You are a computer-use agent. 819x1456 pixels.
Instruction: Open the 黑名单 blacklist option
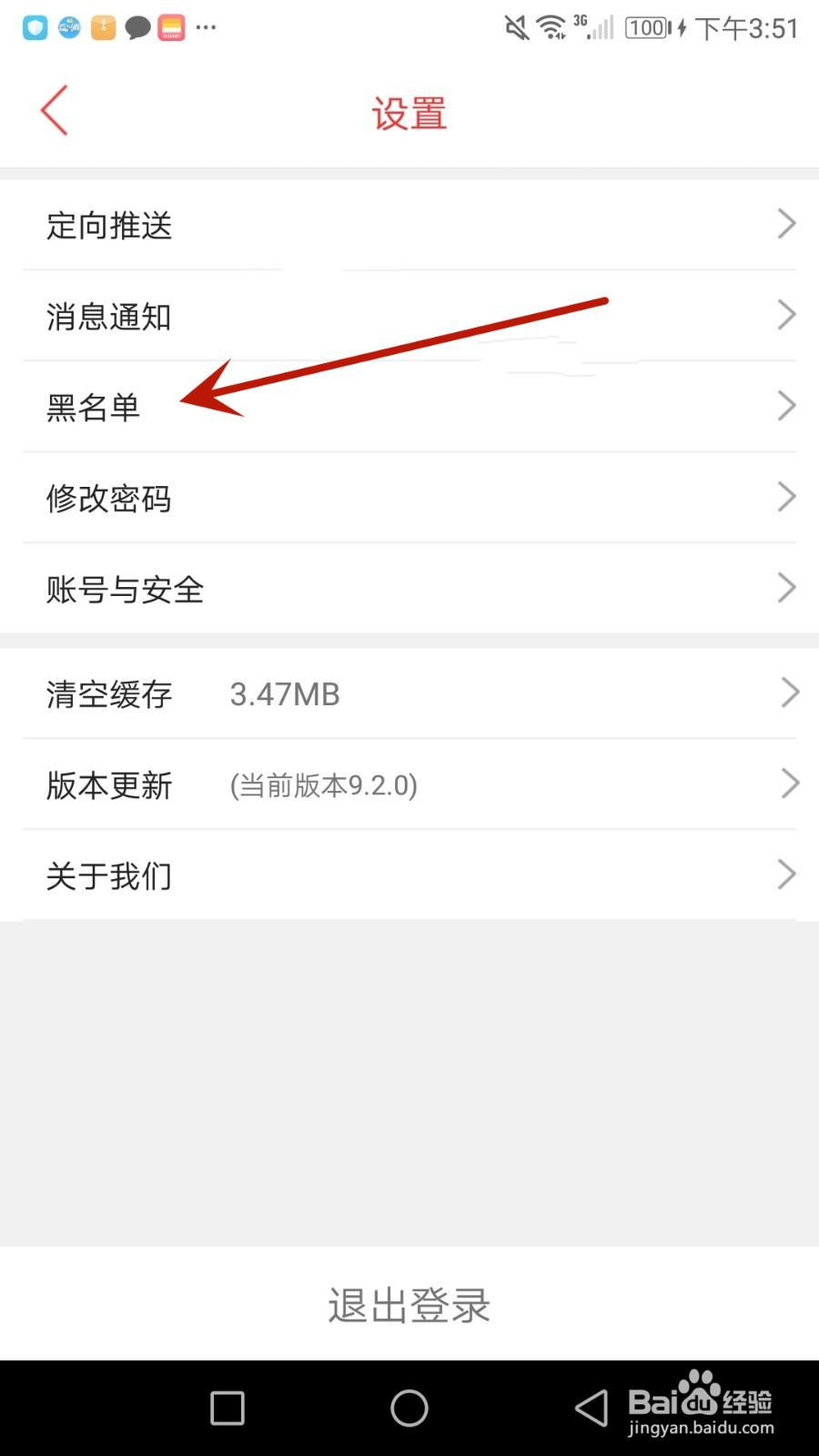click(x=93, y=408)
